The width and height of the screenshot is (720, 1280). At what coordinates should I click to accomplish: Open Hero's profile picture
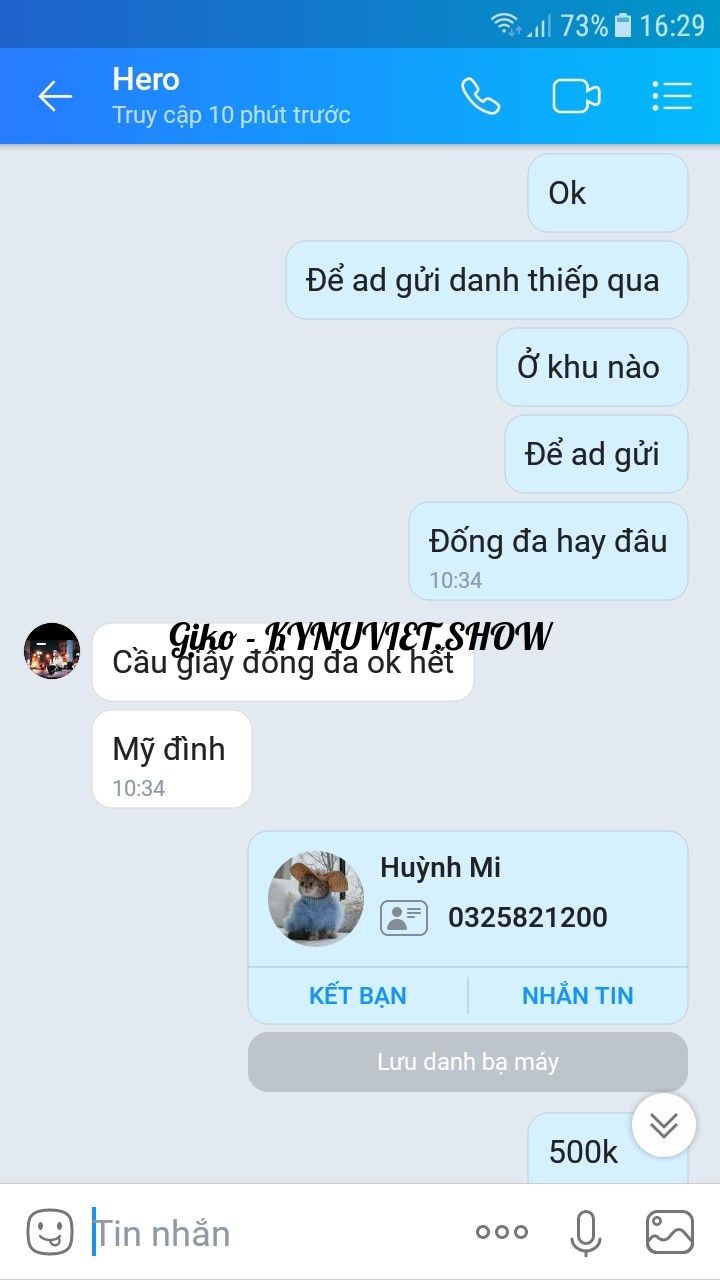coord(52,651)
